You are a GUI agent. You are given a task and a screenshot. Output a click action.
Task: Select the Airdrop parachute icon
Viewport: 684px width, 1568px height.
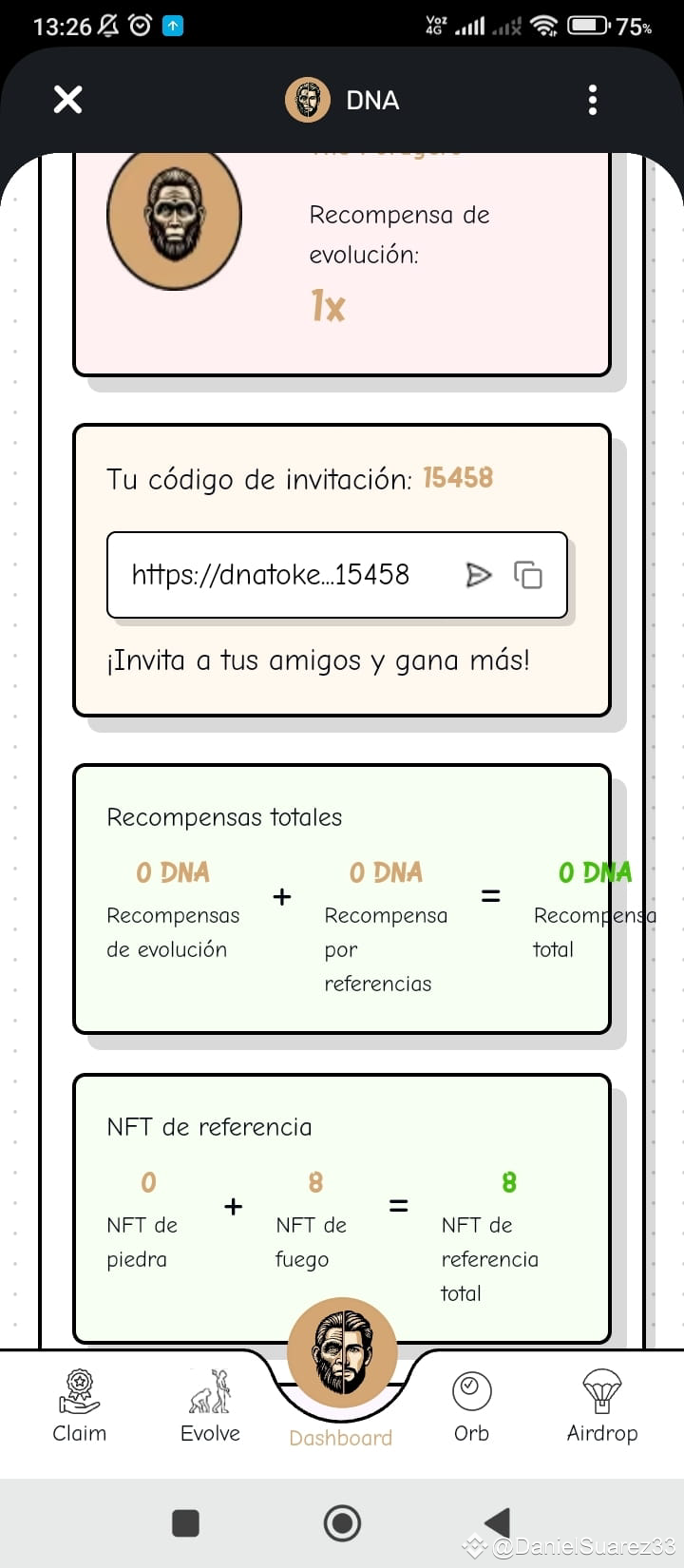point(602,1390)
